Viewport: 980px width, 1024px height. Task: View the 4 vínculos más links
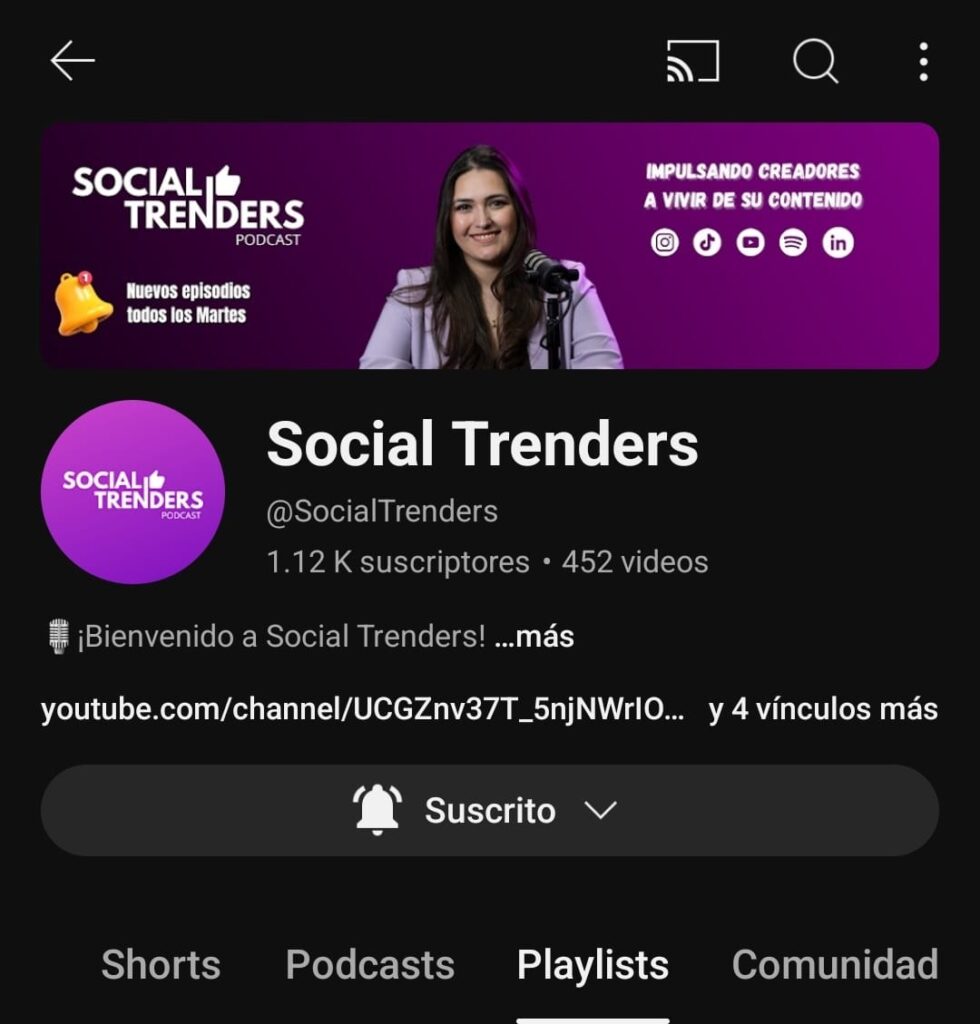pyautogui.click(x=823, y=710)
